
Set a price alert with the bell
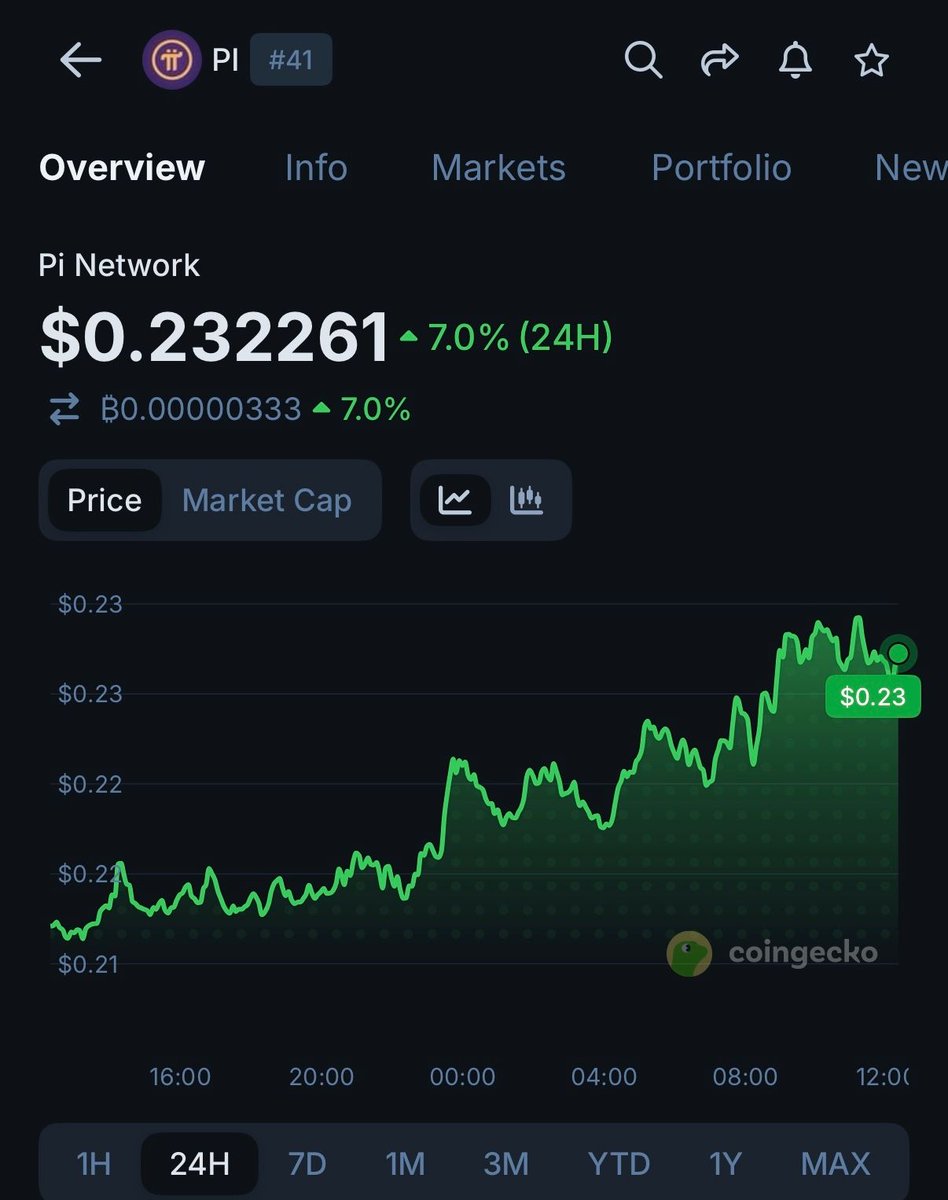click(x=795, y=61)
